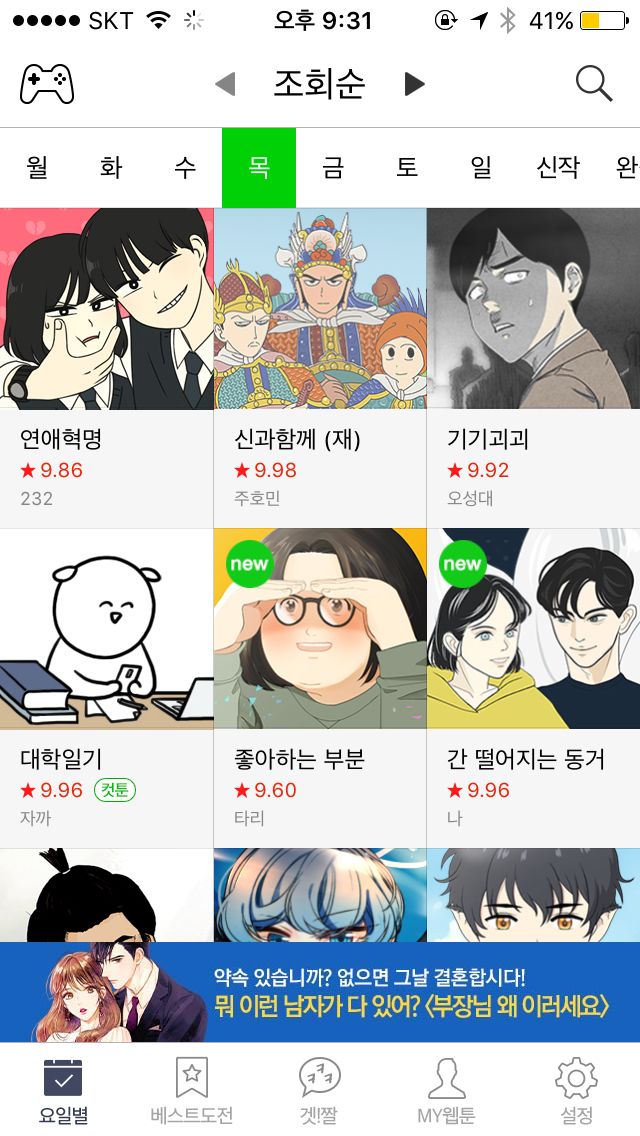Open the search magnifier
Screen dimensions: 640x1136
click(x=594, y=84)
